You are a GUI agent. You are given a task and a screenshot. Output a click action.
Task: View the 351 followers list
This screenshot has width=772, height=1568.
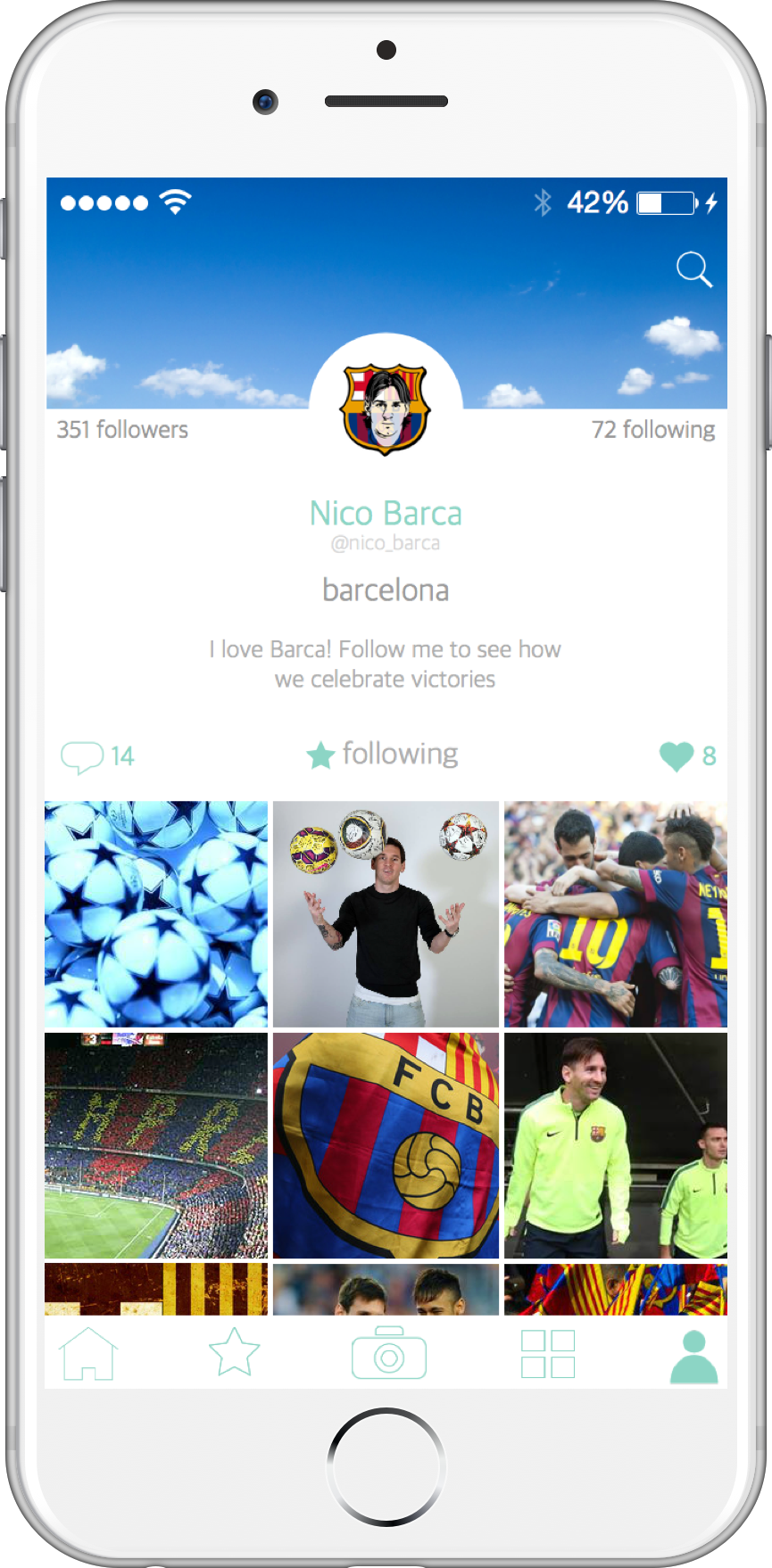(122, 430)
